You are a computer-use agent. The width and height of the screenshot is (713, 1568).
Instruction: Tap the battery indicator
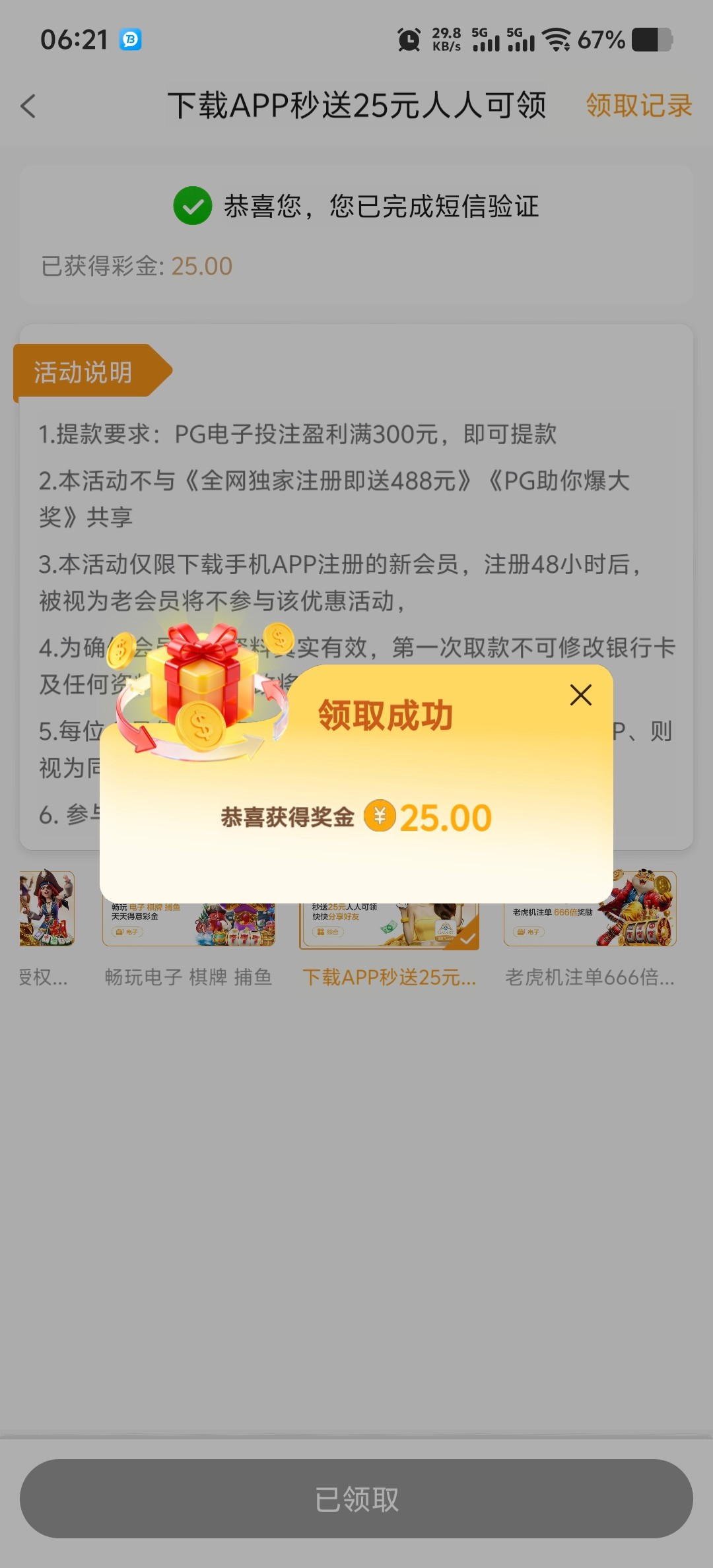654,41
